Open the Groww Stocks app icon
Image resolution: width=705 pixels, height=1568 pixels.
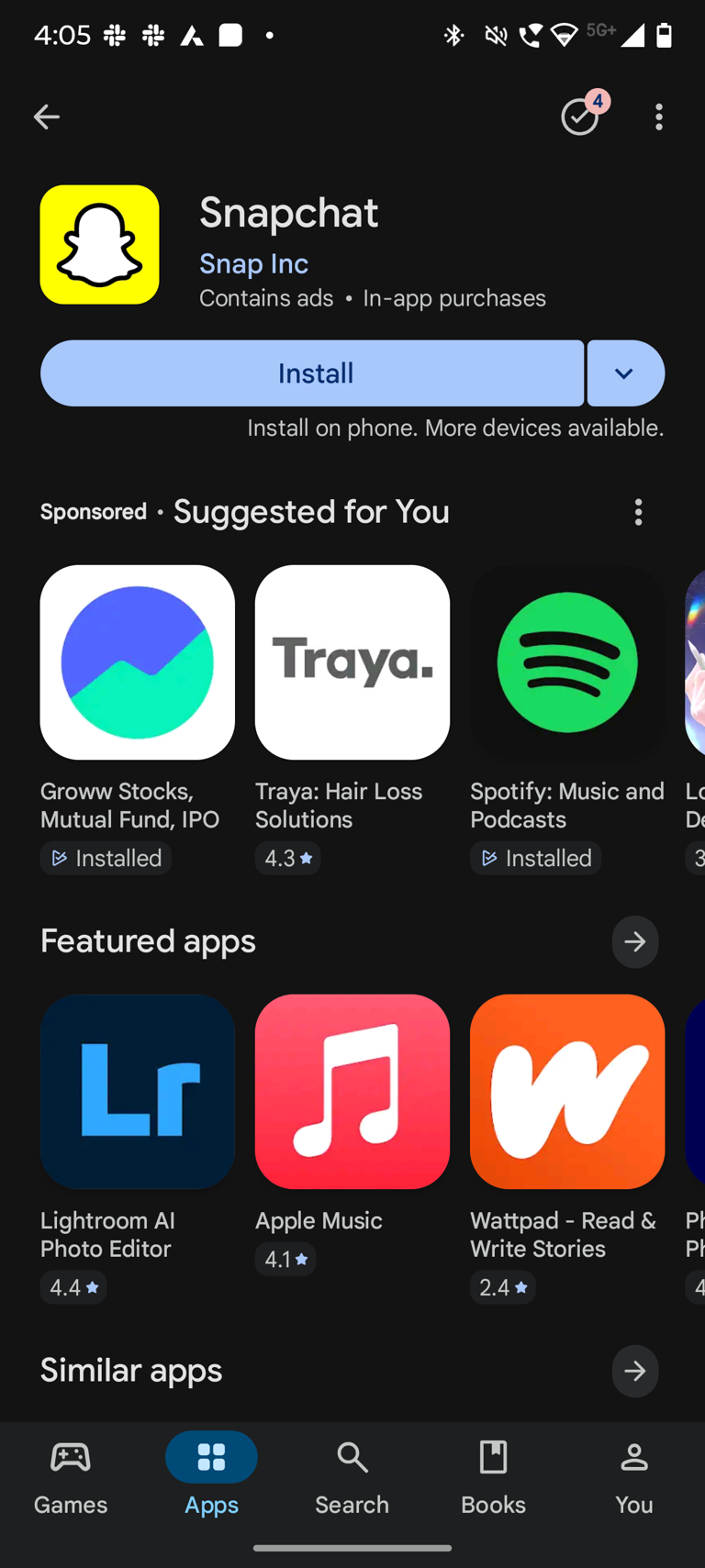pos(137,662)
